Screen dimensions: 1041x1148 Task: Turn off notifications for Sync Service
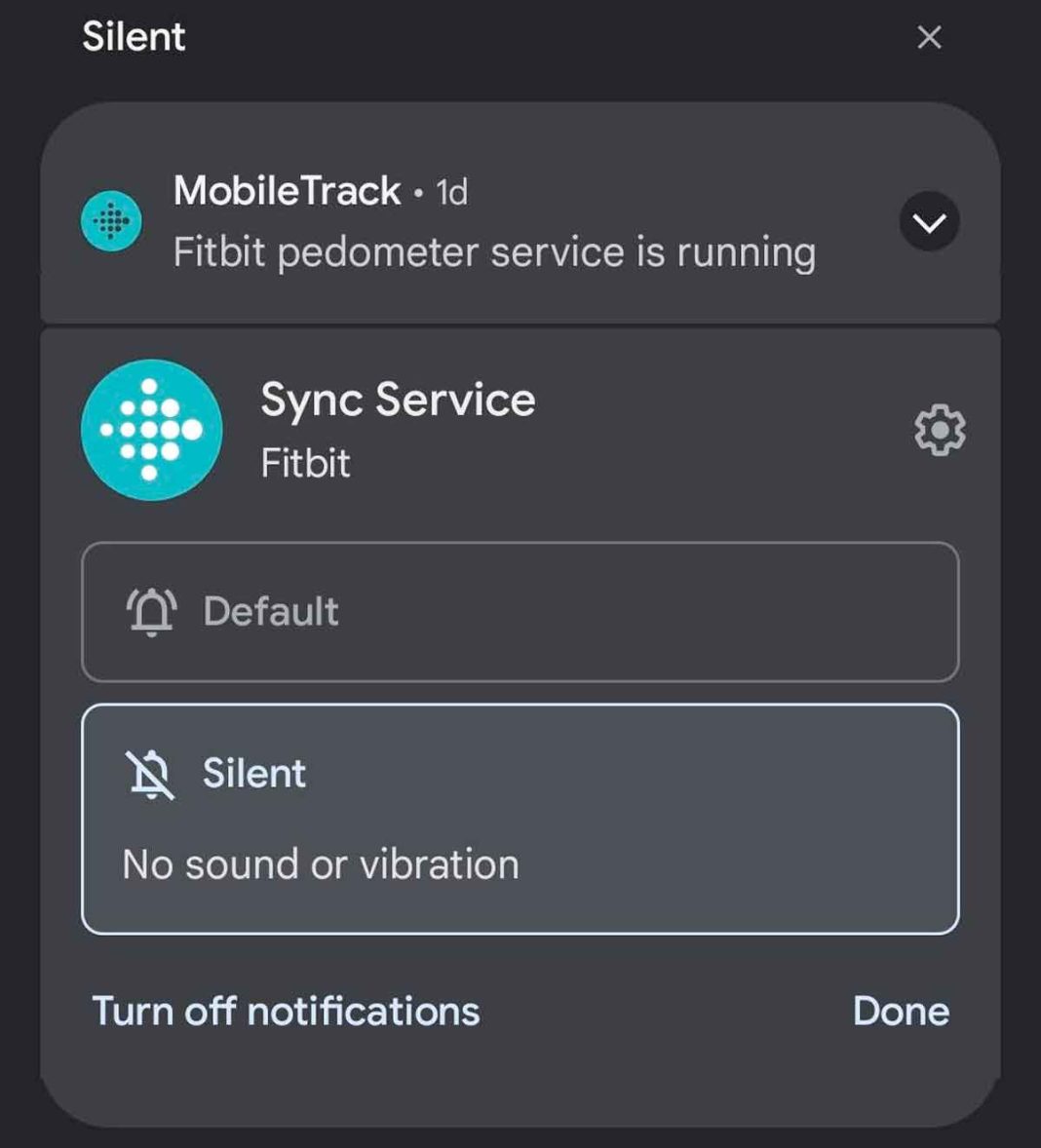coord(286,1011)
